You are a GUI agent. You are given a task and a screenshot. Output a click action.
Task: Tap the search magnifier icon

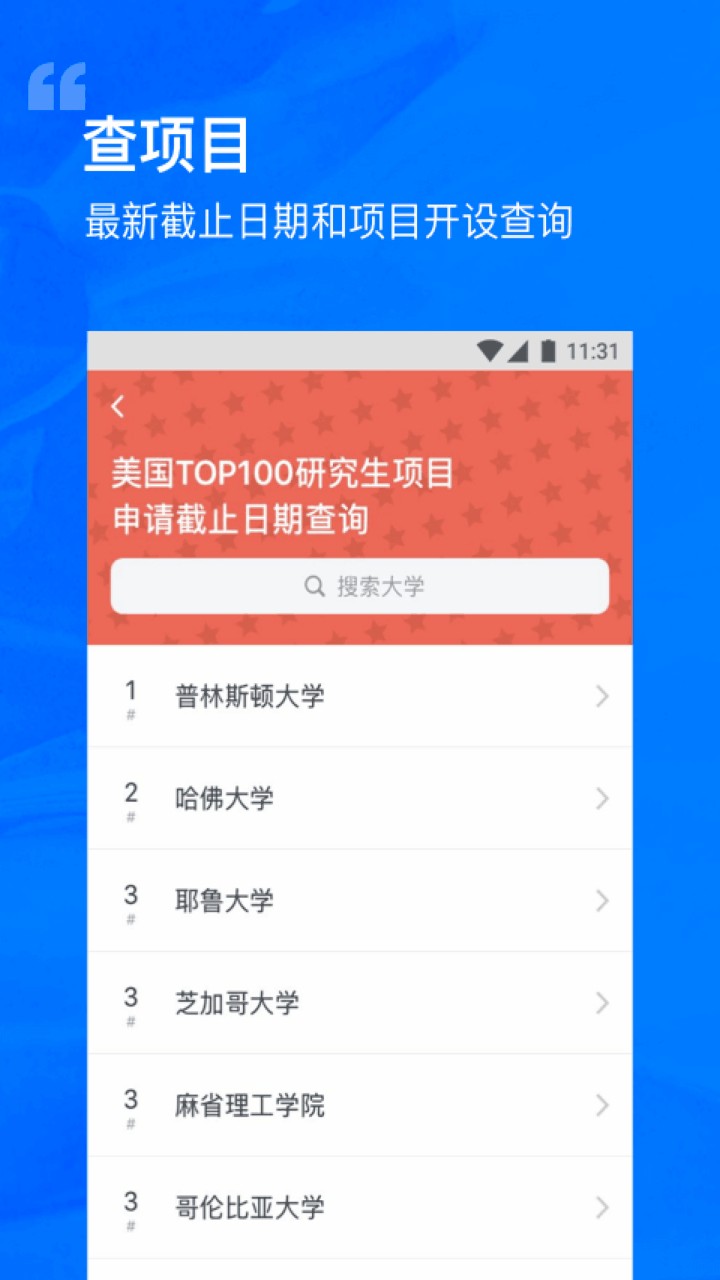311,587
